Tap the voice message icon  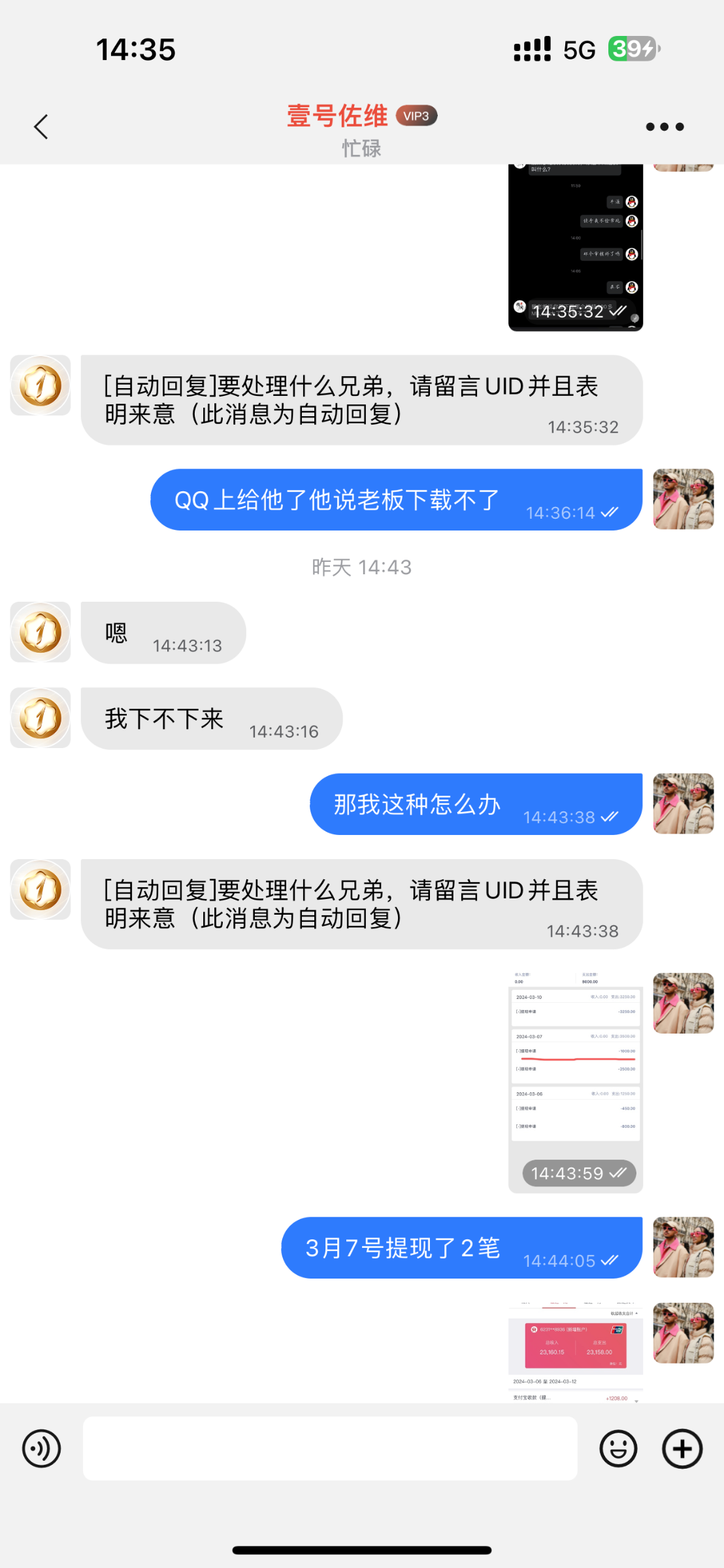point(42,1448)
